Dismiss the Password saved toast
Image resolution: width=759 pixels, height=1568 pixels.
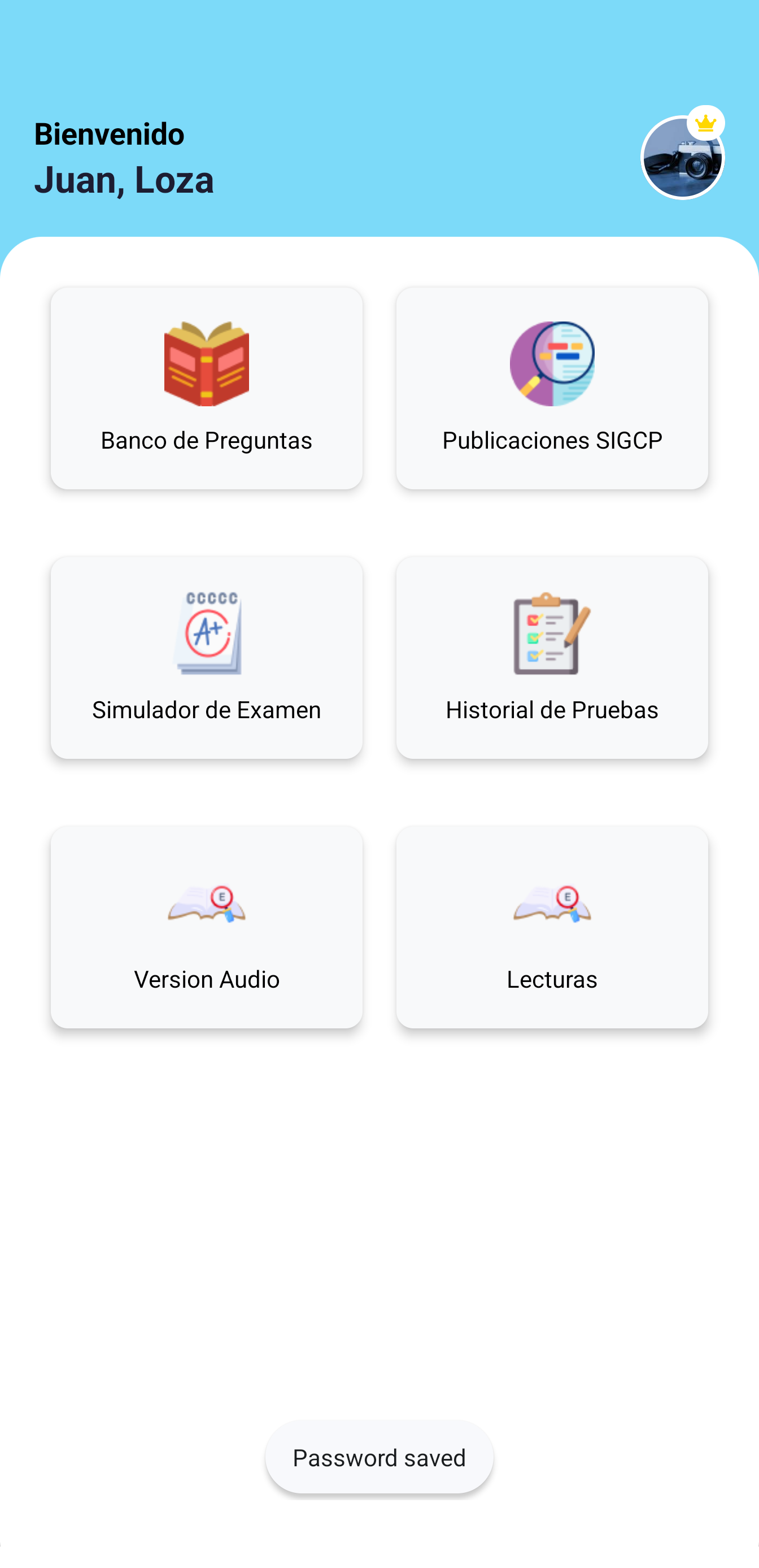[379, 1457]
